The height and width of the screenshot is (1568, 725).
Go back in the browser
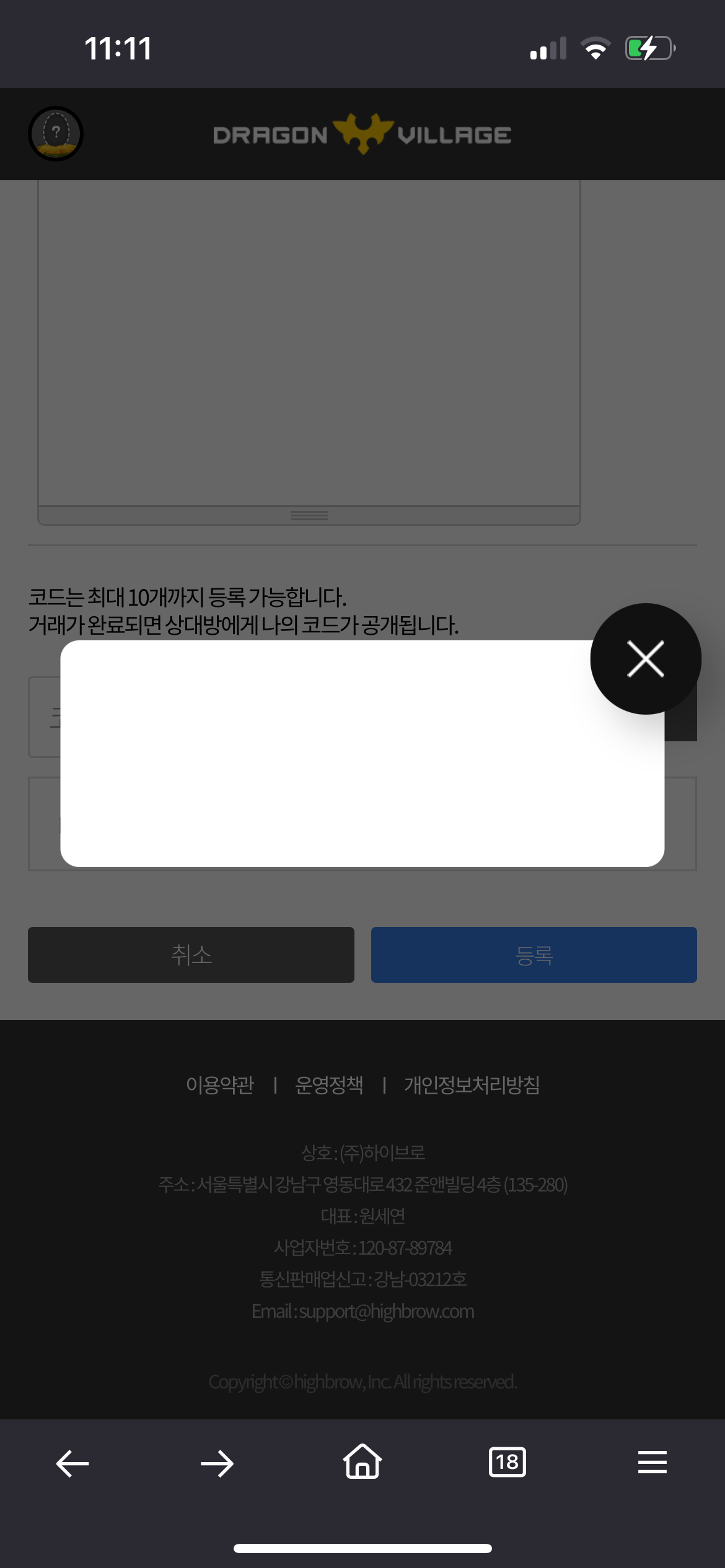click(72, 1463)
